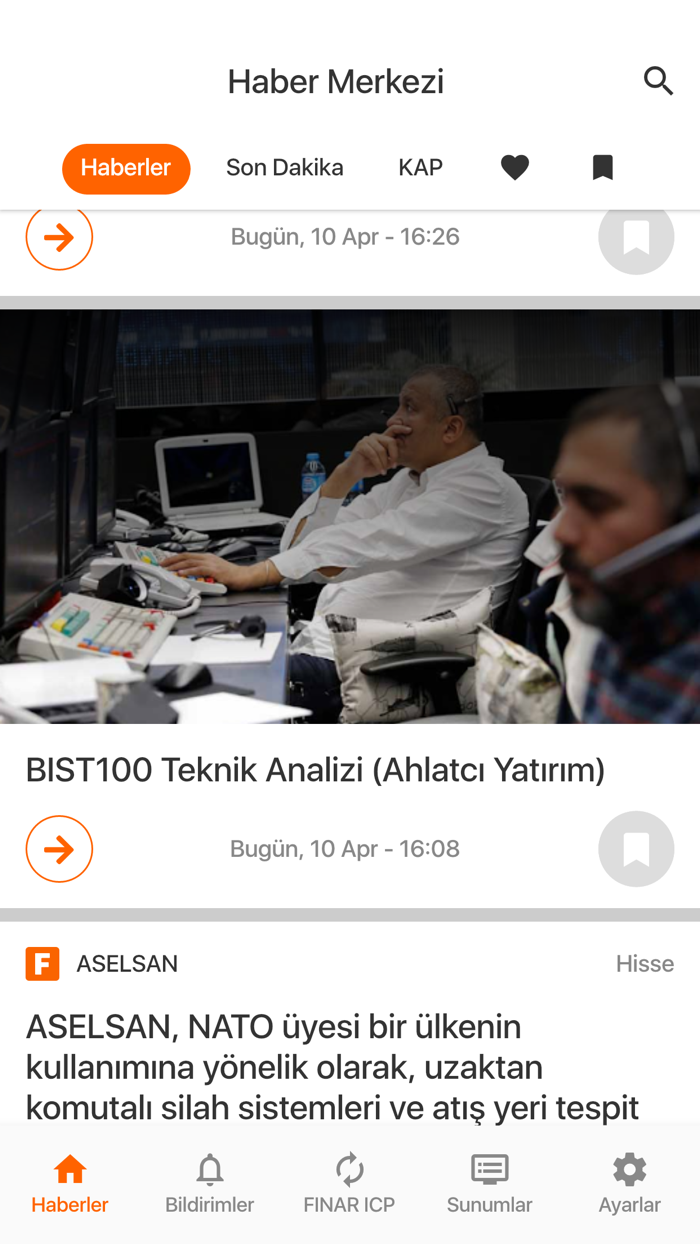Tap the Haberler home tab in bottom bar
The height and width of the screenshot is (1244, 700).
pyautogui.click(x=70, y=1183)
